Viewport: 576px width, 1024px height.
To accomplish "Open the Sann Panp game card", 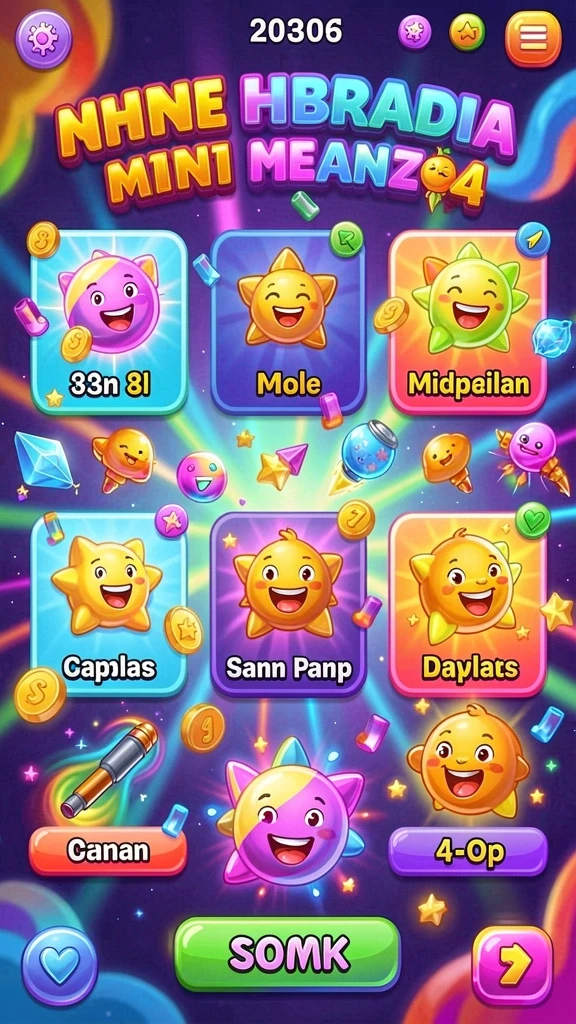I will pos(288,604).
